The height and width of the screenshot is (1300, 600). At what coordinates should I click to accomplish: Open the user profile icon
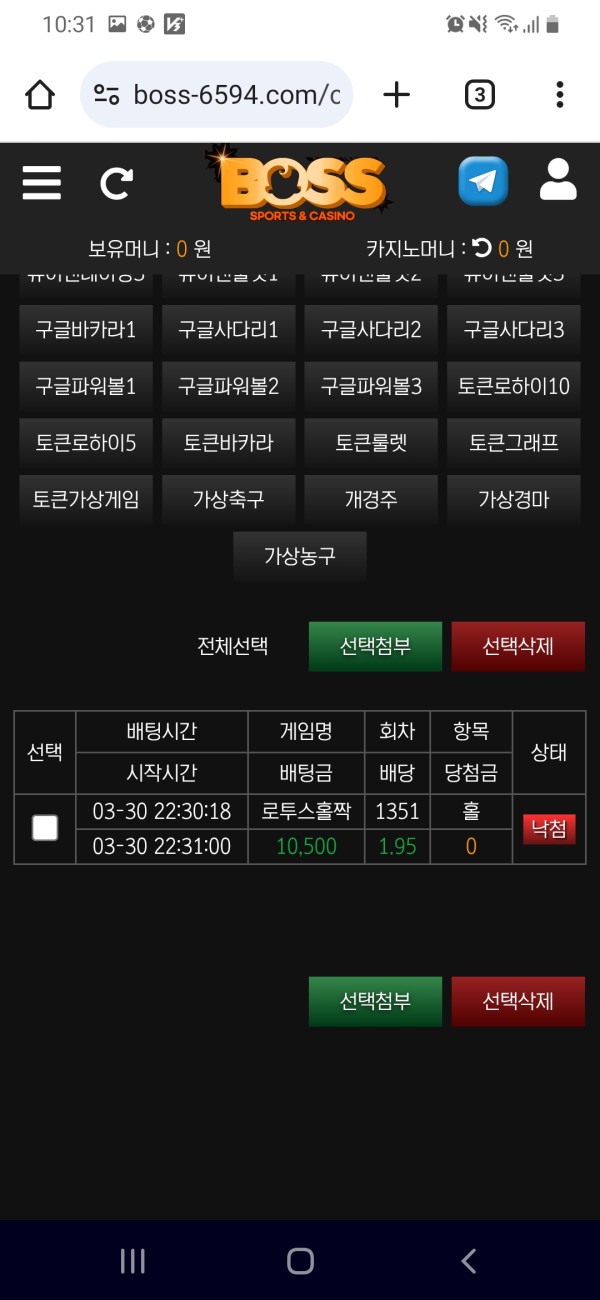point(558,180)
